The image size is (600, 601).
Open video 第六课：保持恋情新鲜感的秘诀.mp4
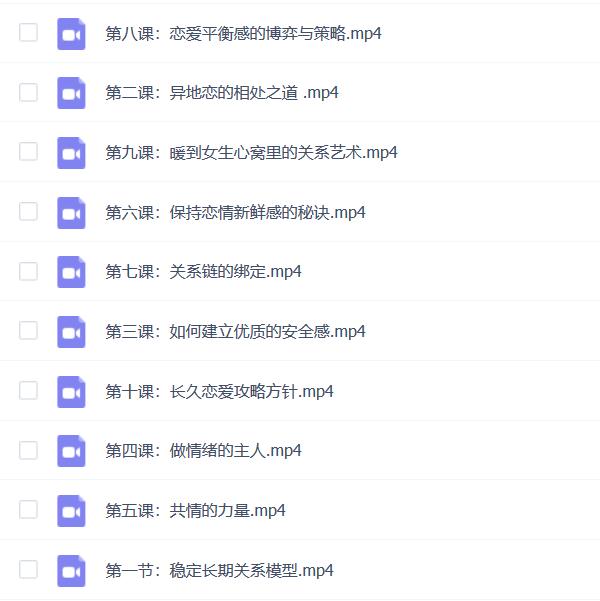point(235,212)
